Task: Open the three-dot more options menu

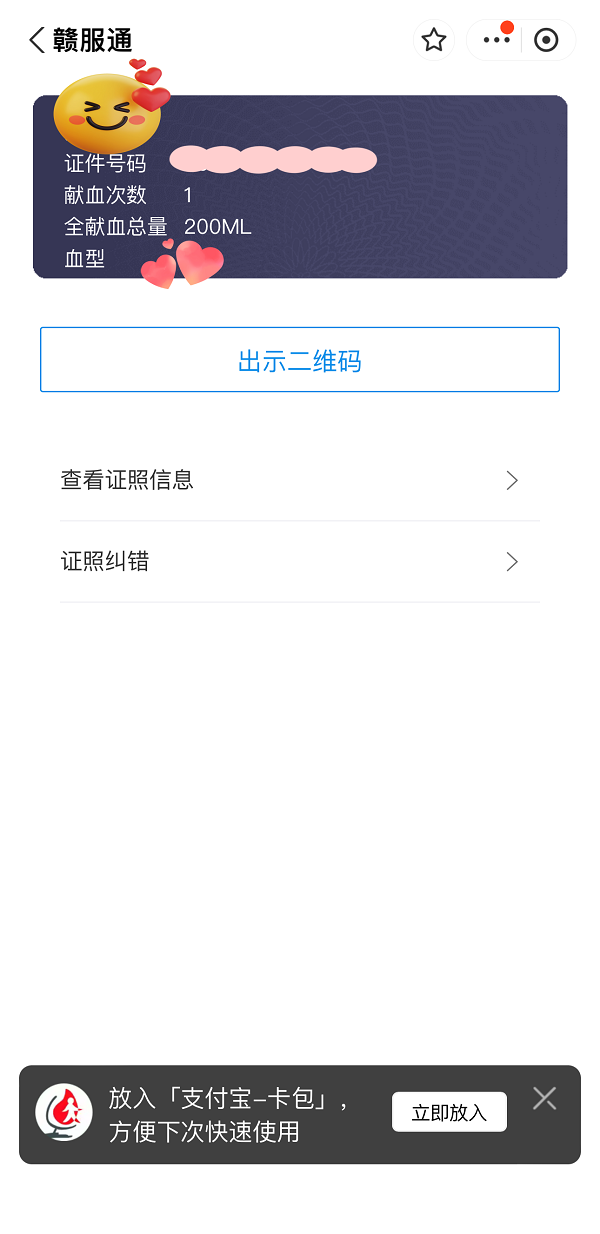Action: coord(496,40)
